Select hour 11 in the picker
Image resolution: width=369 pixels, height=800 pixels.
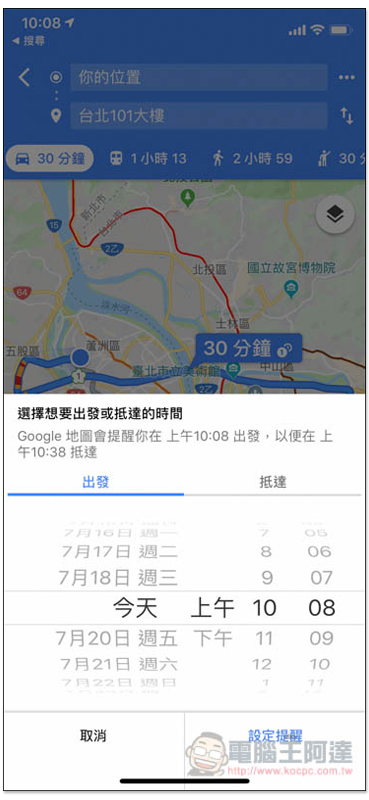coord(263,638)
